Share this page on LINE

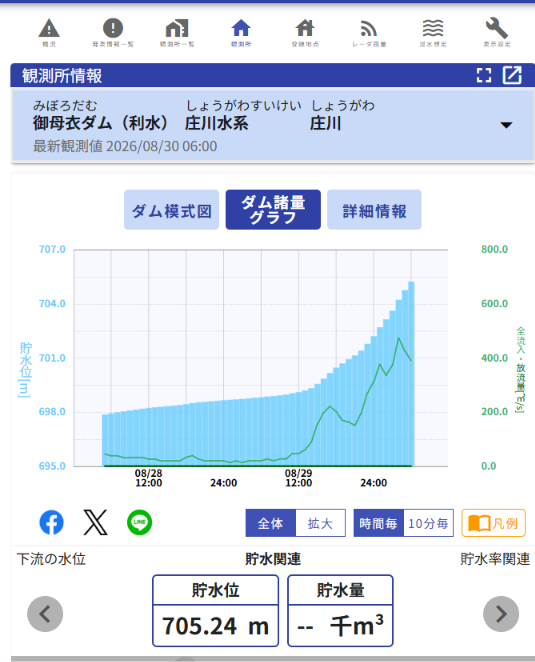click(139, 523)
